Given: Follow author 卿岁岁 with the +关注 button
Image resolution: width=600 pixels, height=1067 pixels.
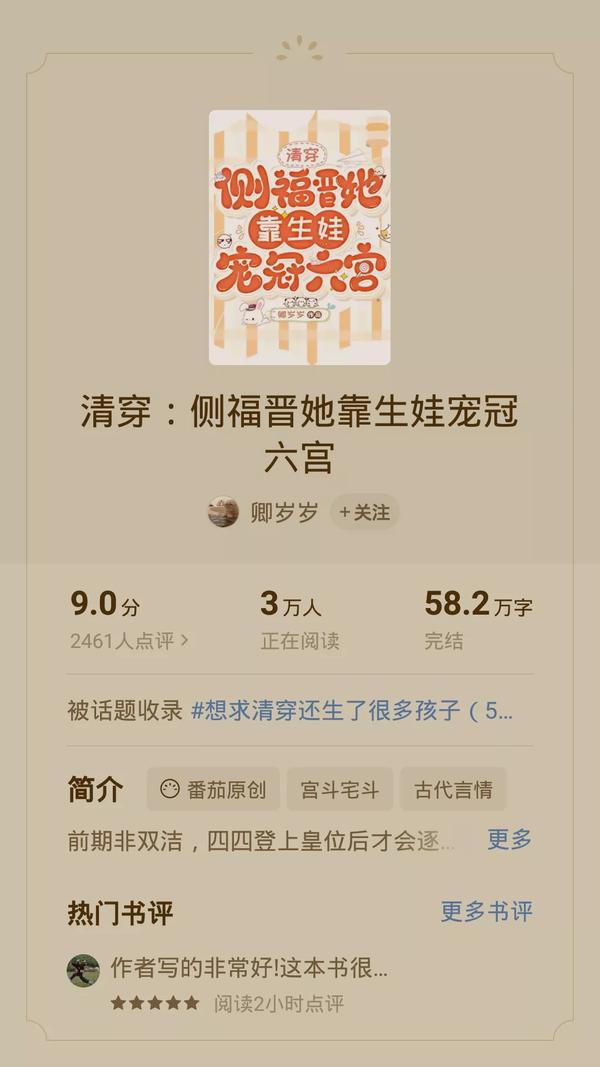Looking at the screenshot, I should 364,512.
